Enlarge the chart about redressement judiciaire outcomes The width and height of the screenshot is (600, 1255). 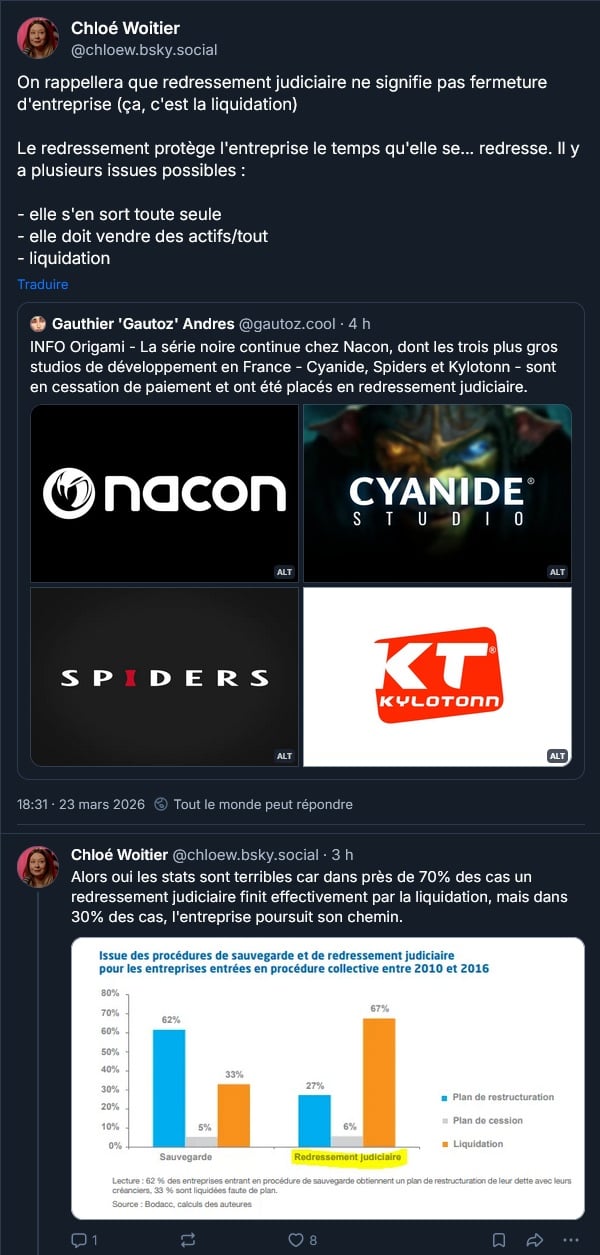point(328,1078)
